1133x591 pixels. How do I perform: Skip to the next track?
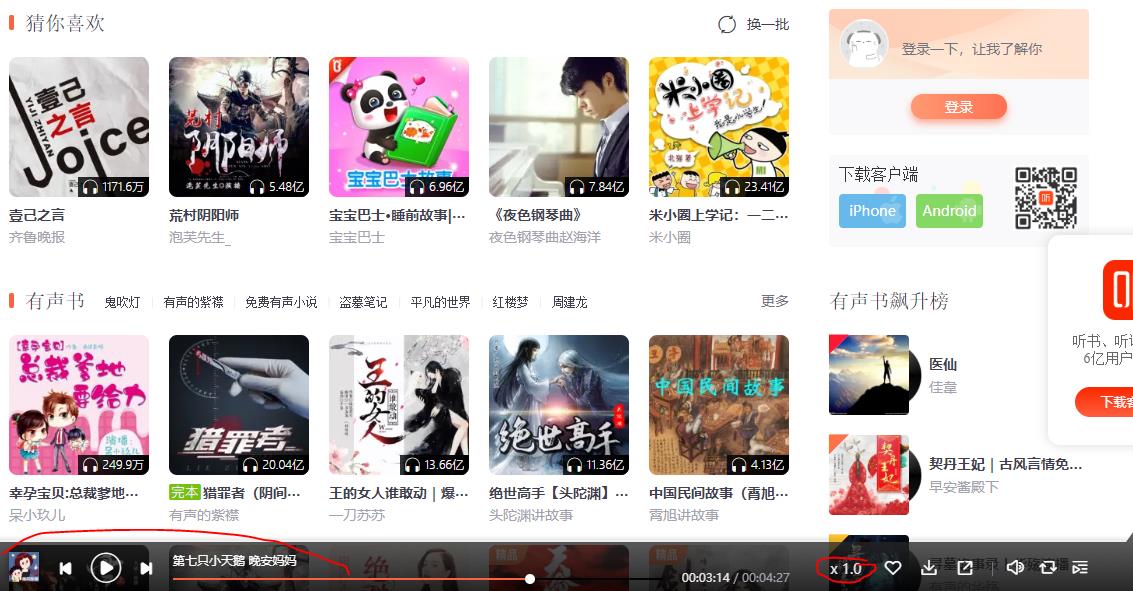click(146, 568)
